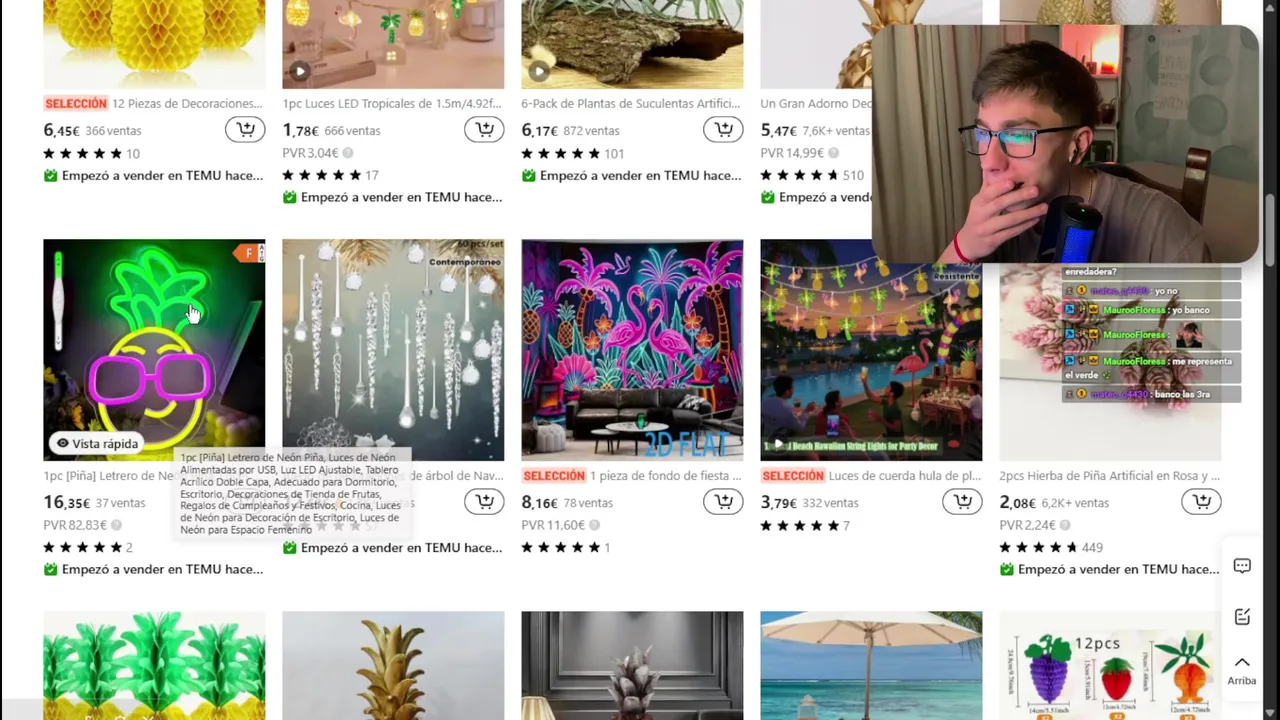Image resolution: width=1280 pixels, height=720 pixels.
Task: Open Vista rápida on pineapple neon sign
Action: [x=97, y=443]
